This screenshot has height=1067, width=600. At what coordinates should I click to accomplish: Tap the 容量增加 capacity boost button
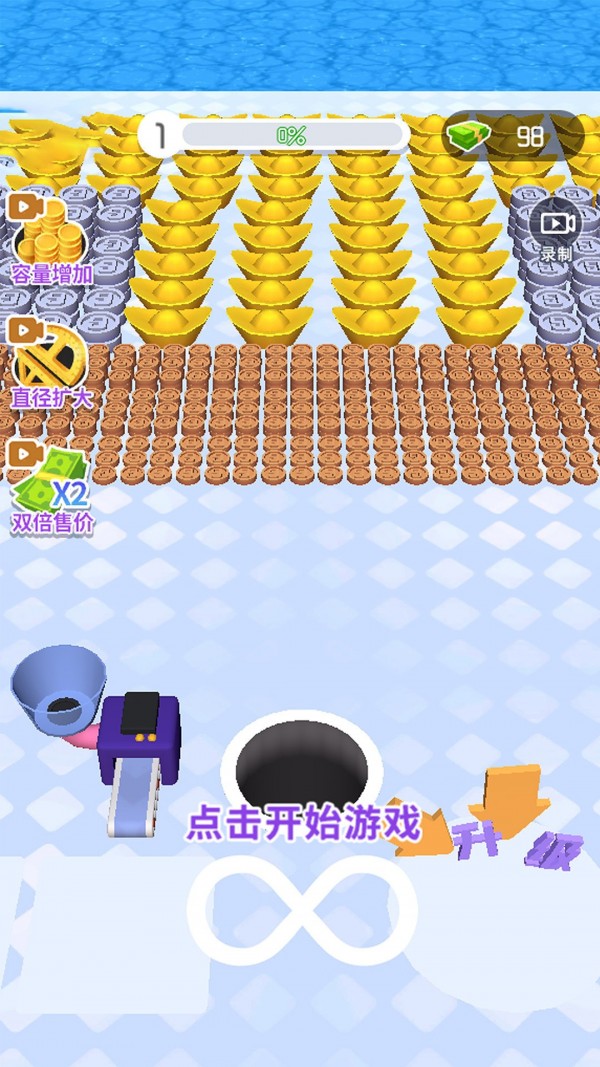[50, 240]
